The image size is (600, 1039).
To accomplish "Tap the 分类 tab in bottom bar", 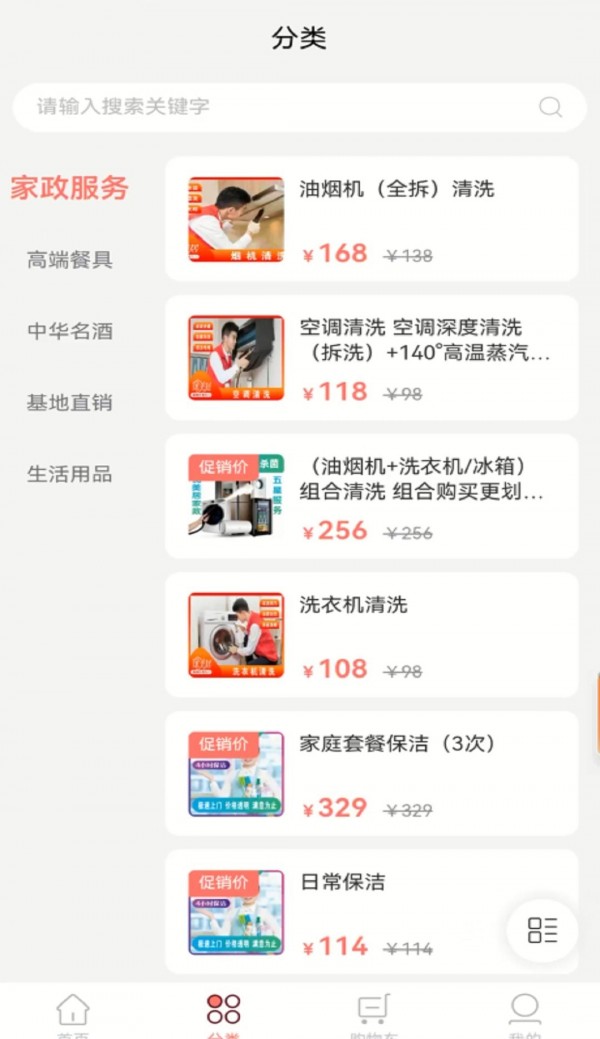I will 223,1012.
